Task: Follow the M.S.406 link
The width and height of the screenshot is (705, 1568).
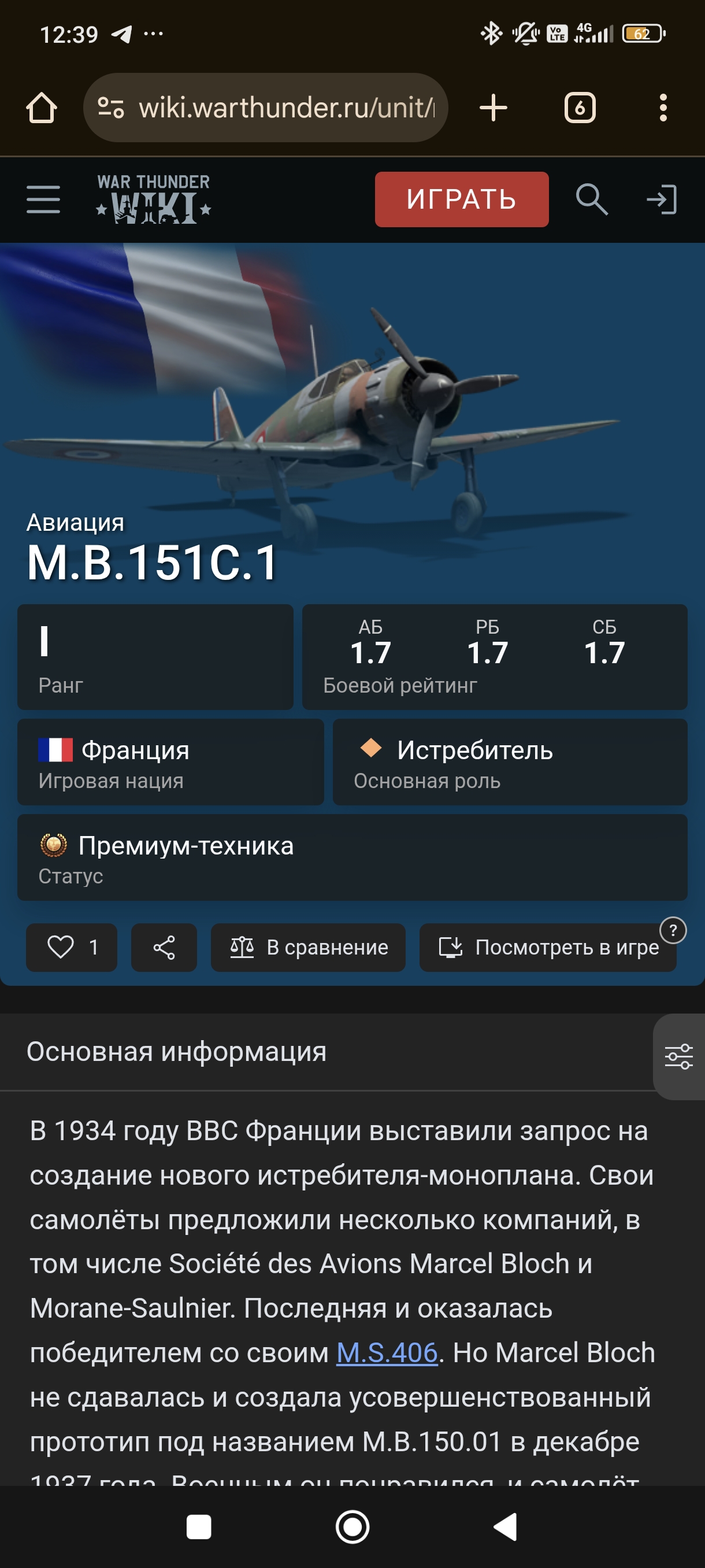Action: click(387, 1352)
